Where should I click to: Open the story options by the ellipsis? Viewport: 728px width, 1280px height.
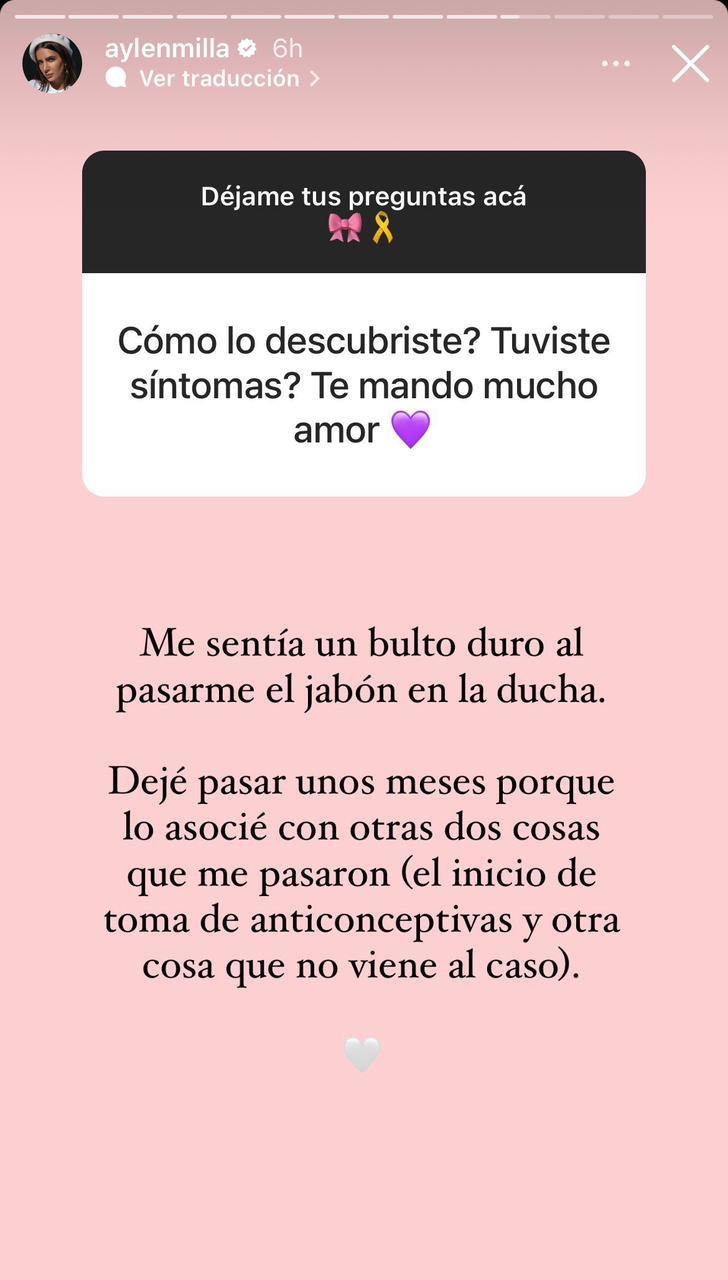616,62
